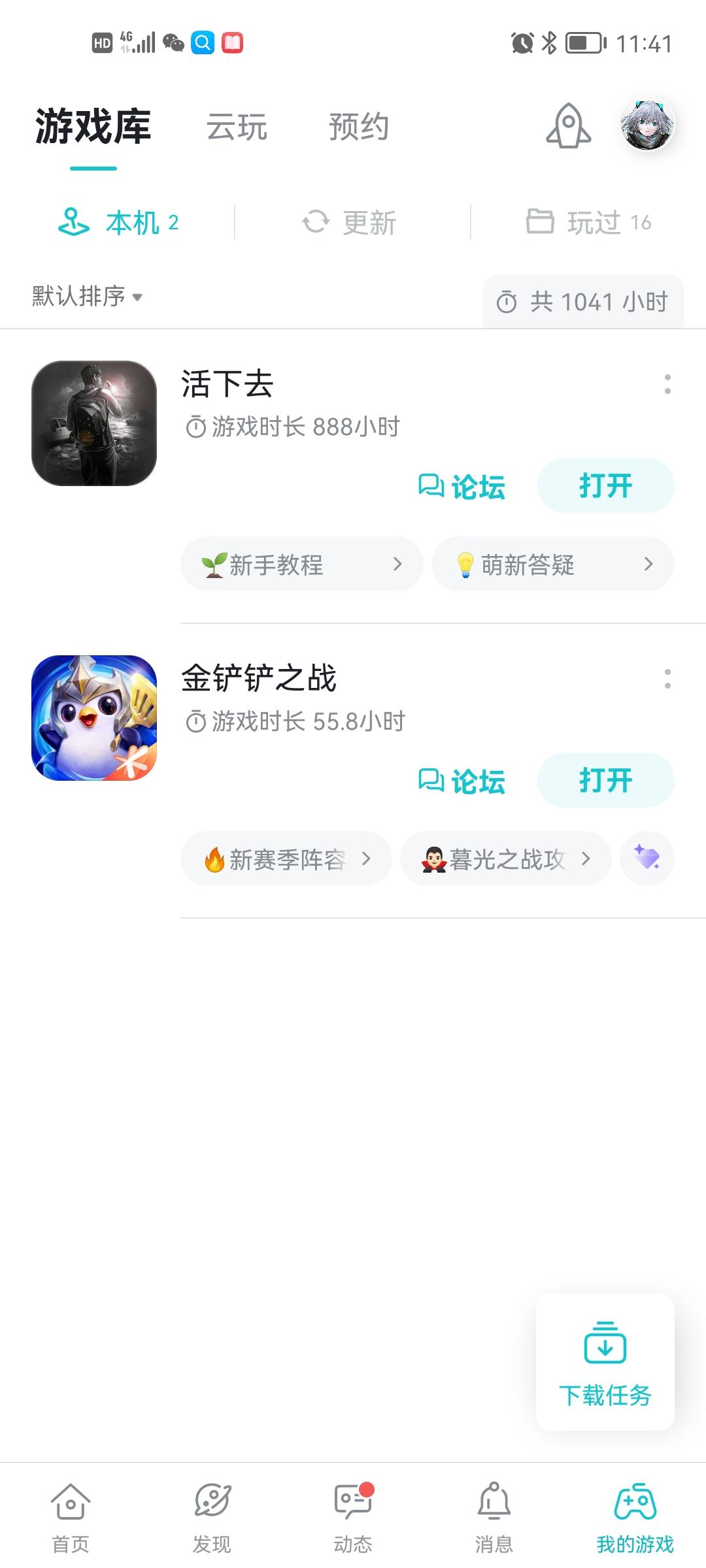This screenshot has width=706, height=1568.
Task: Switch to the 云玩 tab
Action: point(237,127)
